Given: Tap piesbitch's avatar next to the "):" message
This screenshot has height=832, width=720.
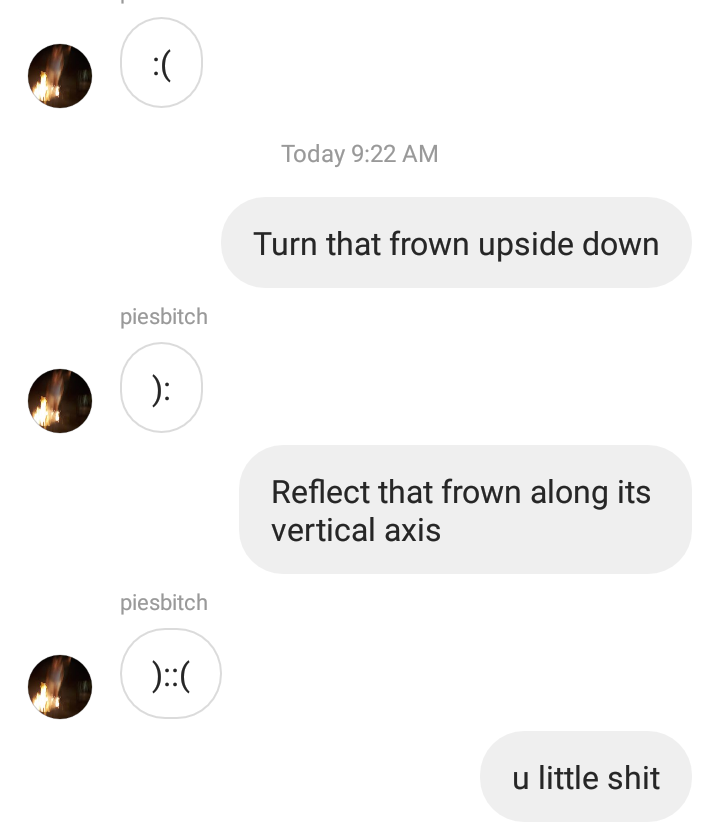Looking at the screenshot, I should pyautogui.click(x=60, y=400).
